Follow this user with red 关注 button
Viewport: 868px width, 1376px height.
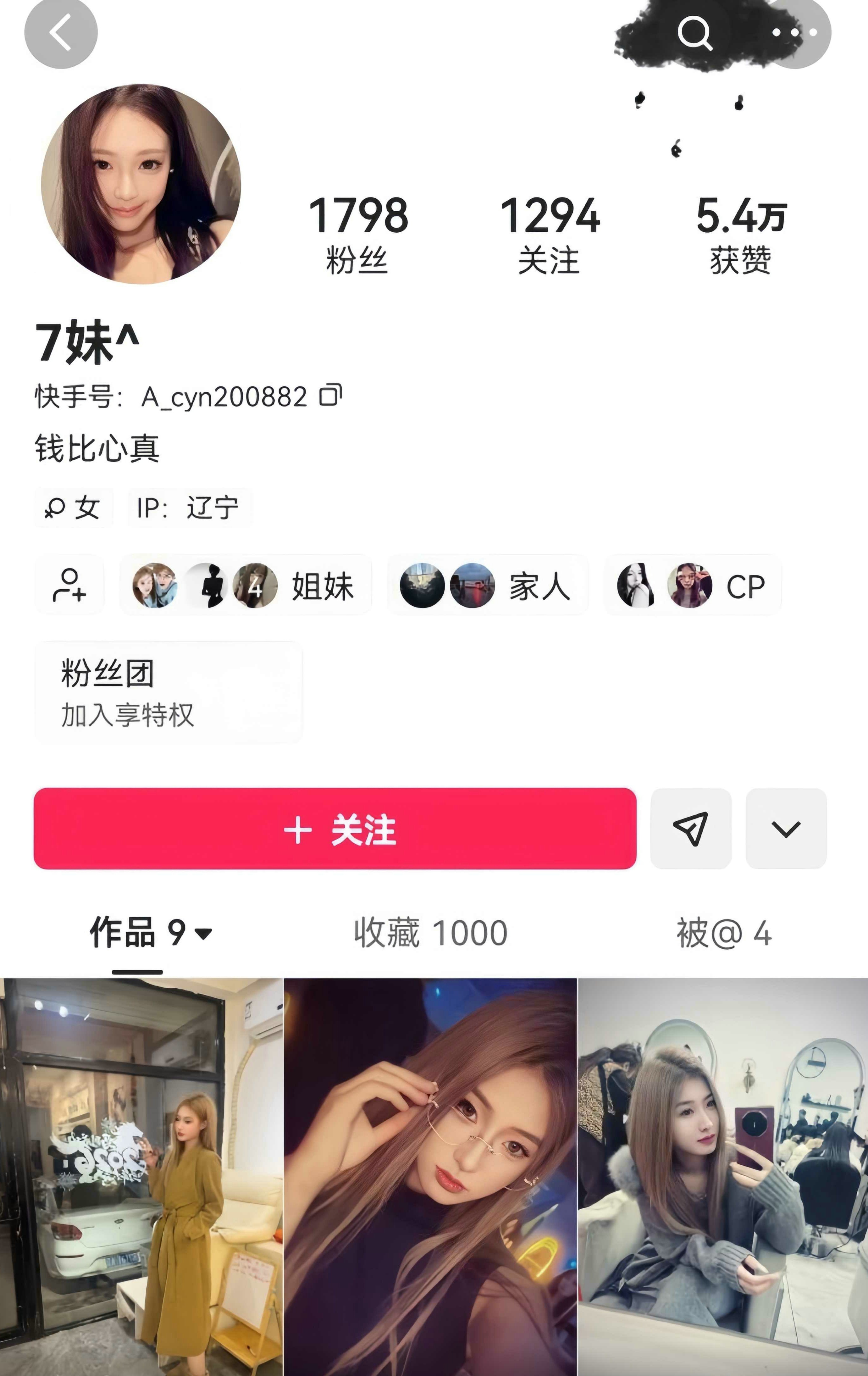335,829
